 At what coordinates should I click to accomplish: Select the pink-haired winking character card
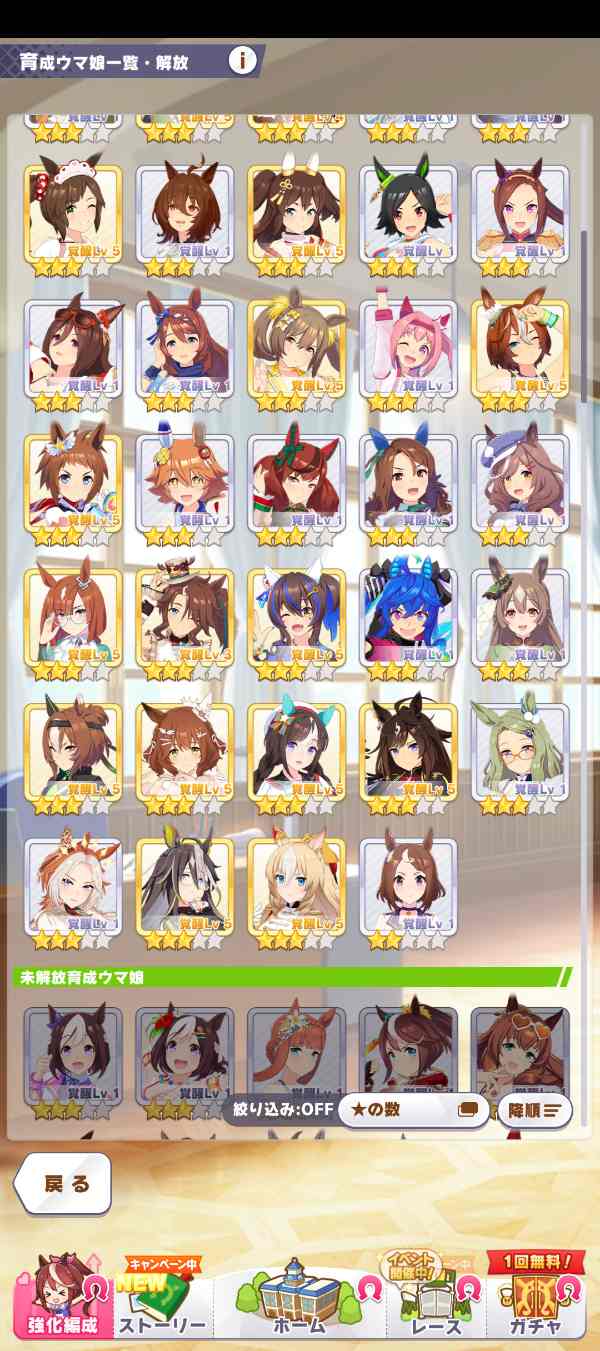point(408,348)
